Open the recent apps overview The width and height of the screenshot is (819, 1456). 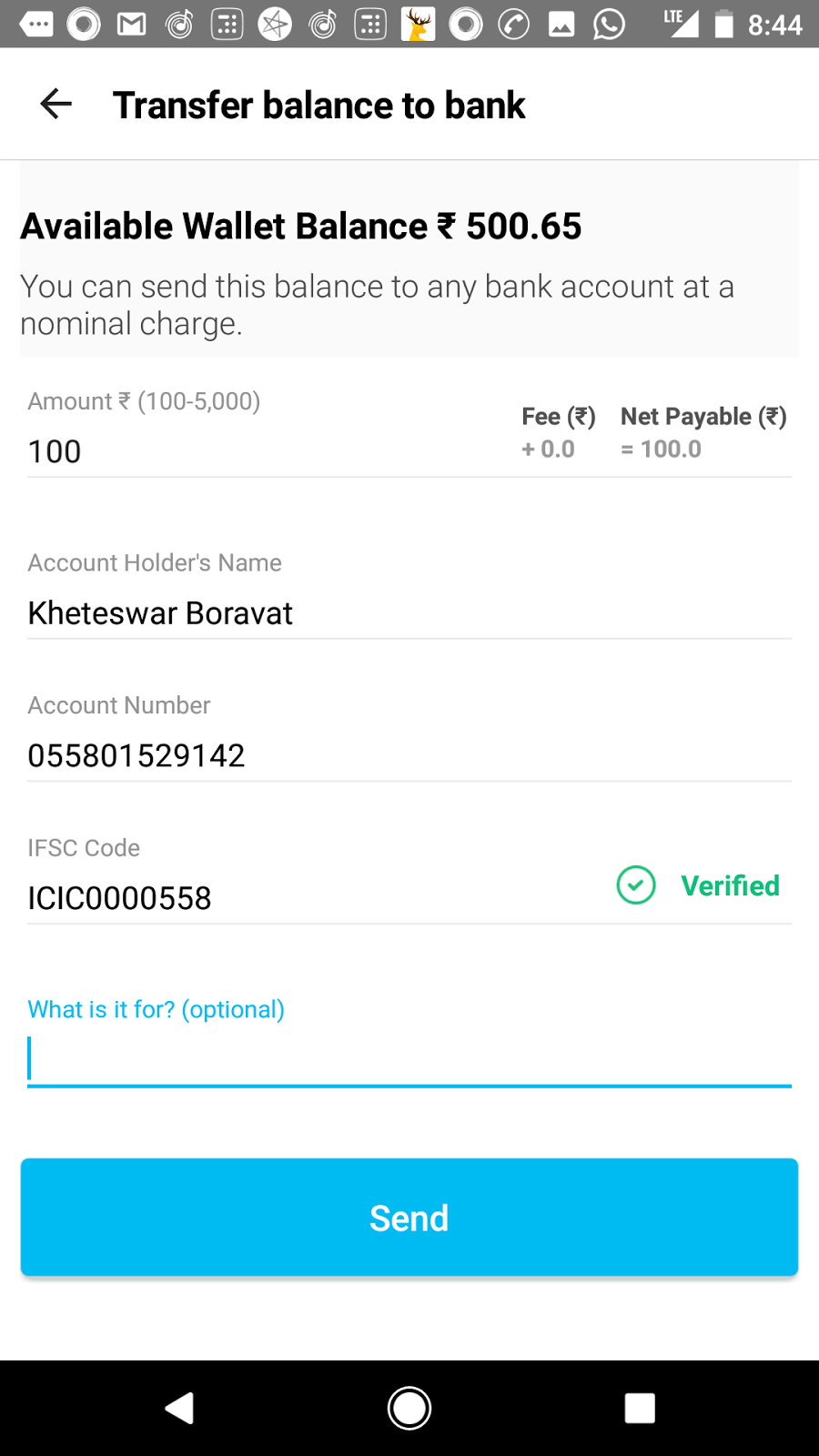coord(640,1409)
